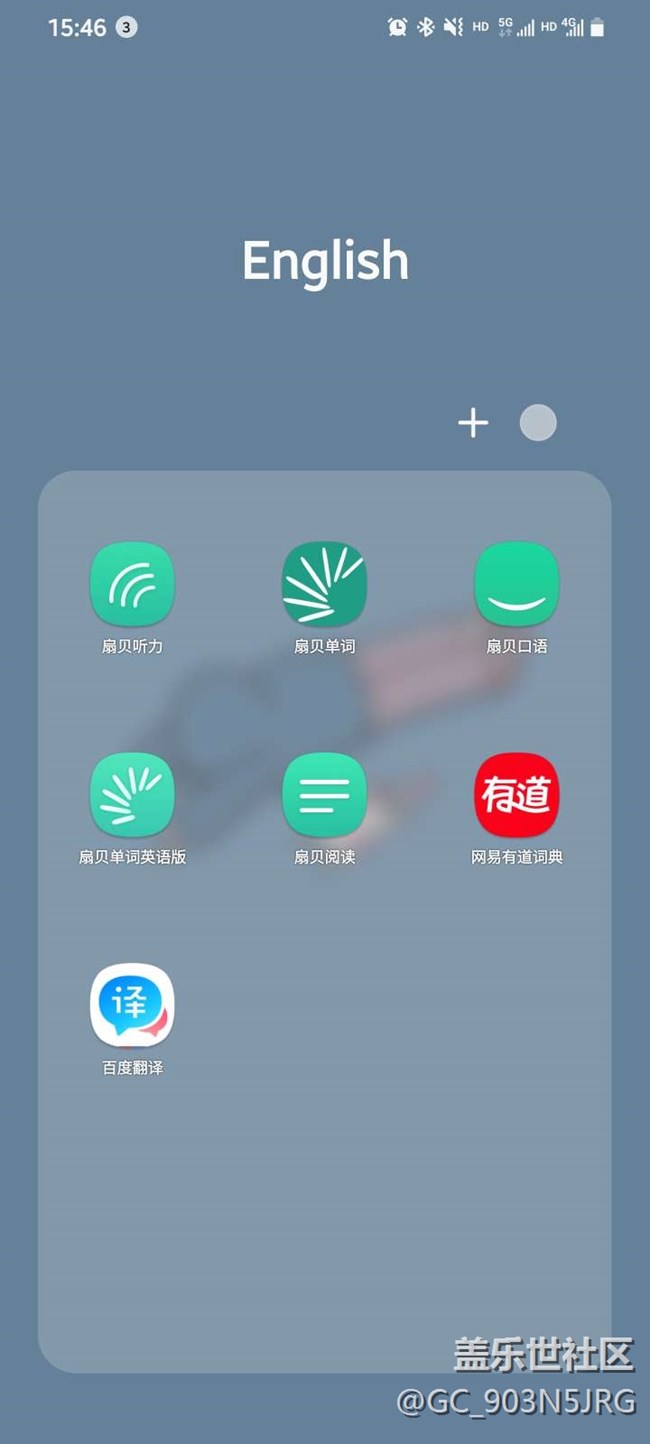
Task: Change the folder color with the circle
Action: click(x=538, y=423)
